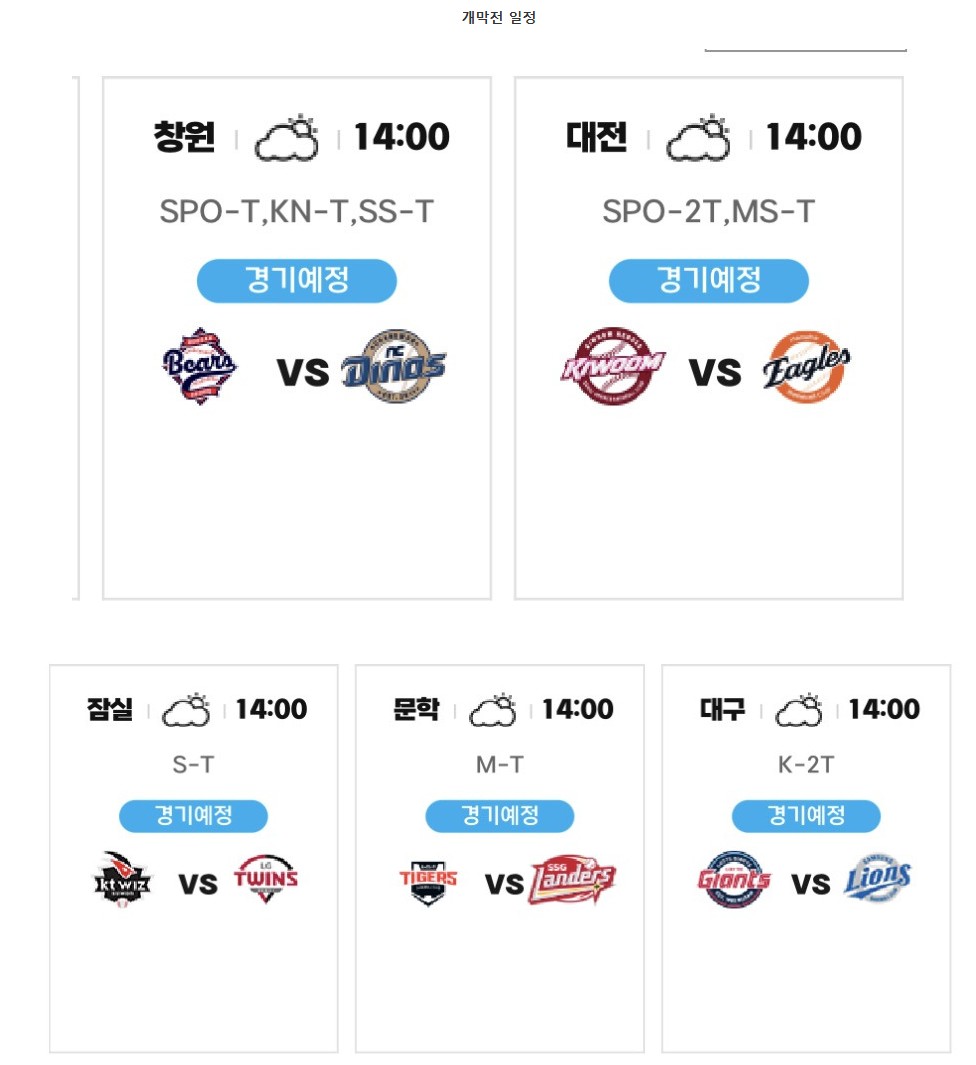Click the Samsung Lions logo
The width and height of the screenshot is (976, 1065).
pyautogui.click(x=878, y=878)
